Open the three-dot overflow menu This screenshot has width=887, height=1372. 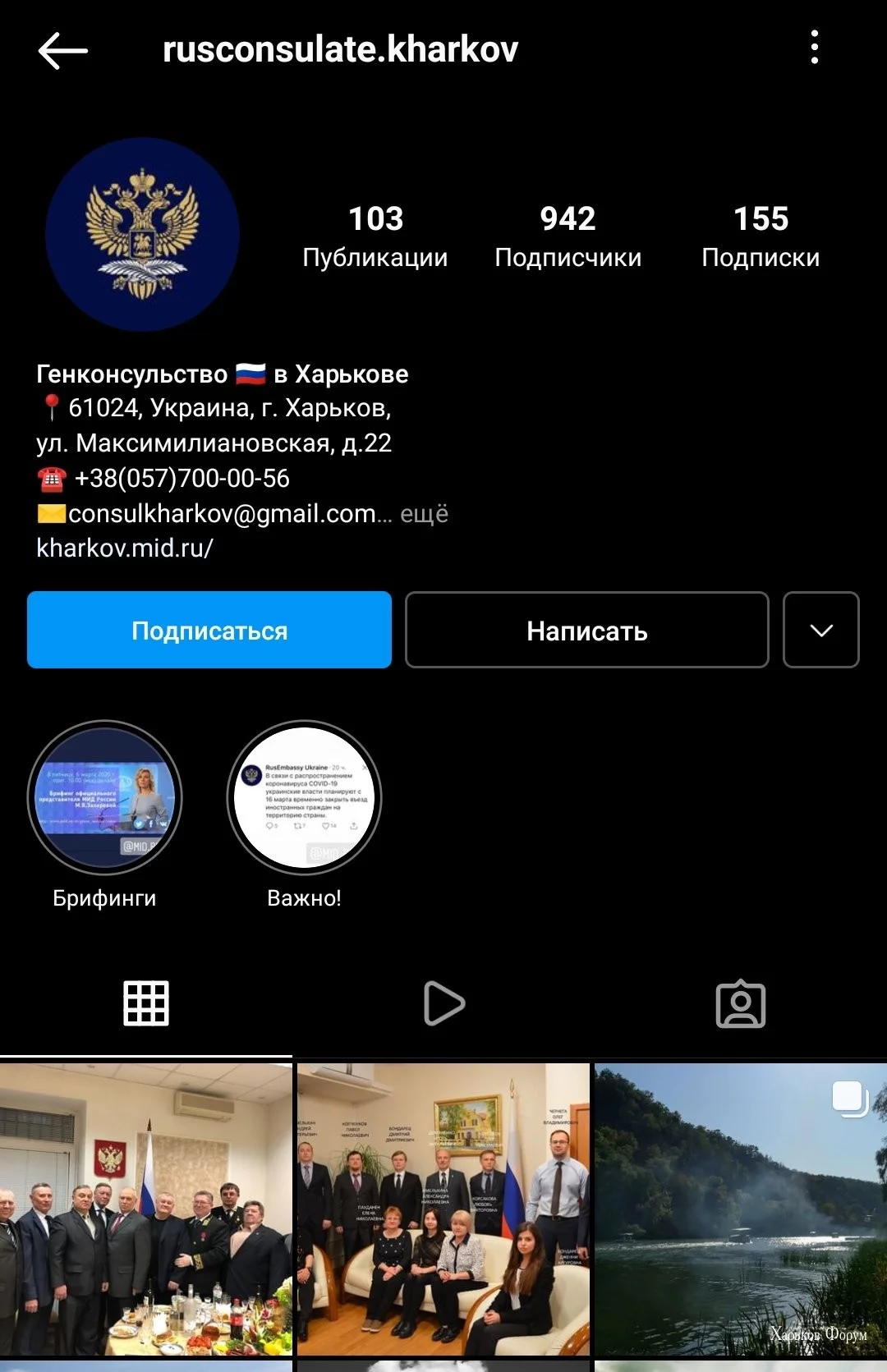click(814, 48)
